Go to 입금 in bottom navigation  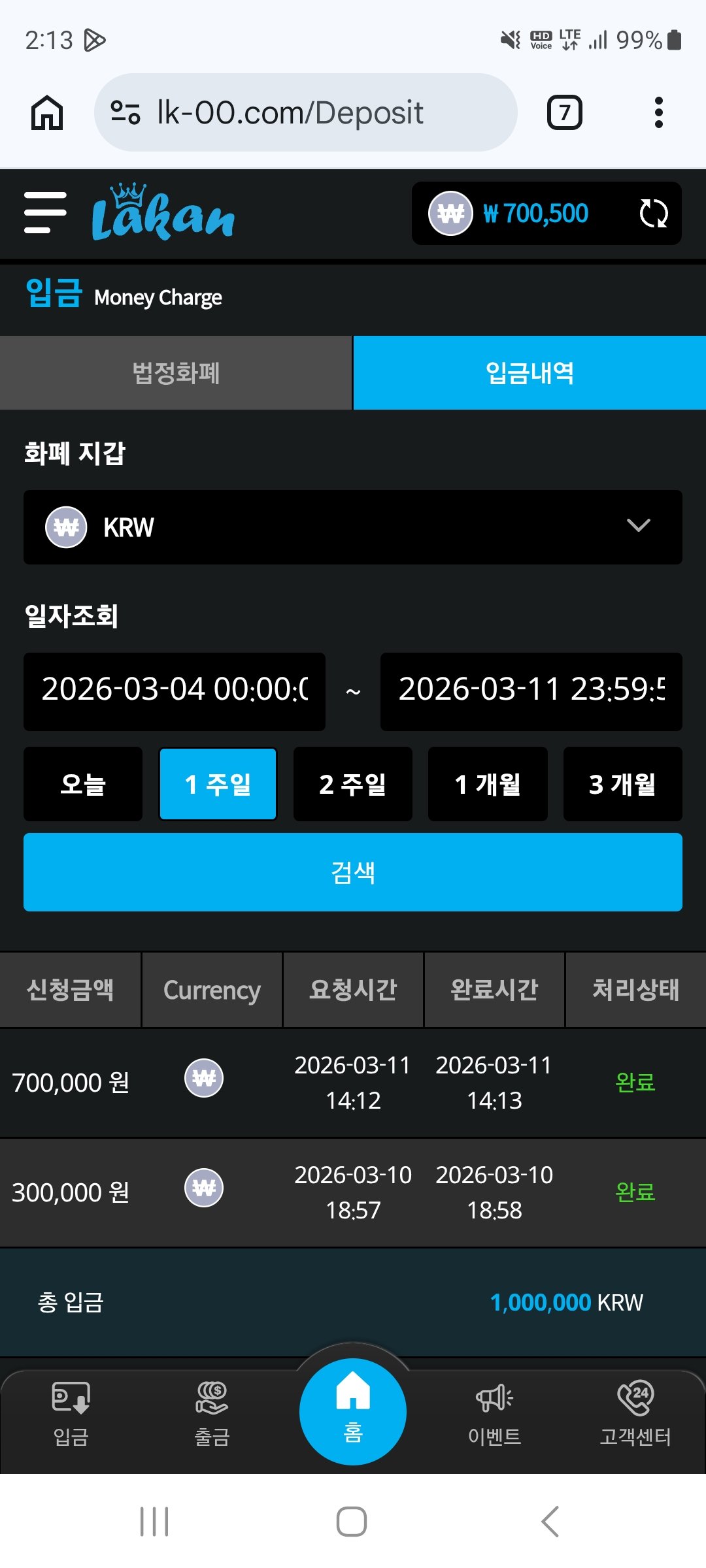point(71,1414)
